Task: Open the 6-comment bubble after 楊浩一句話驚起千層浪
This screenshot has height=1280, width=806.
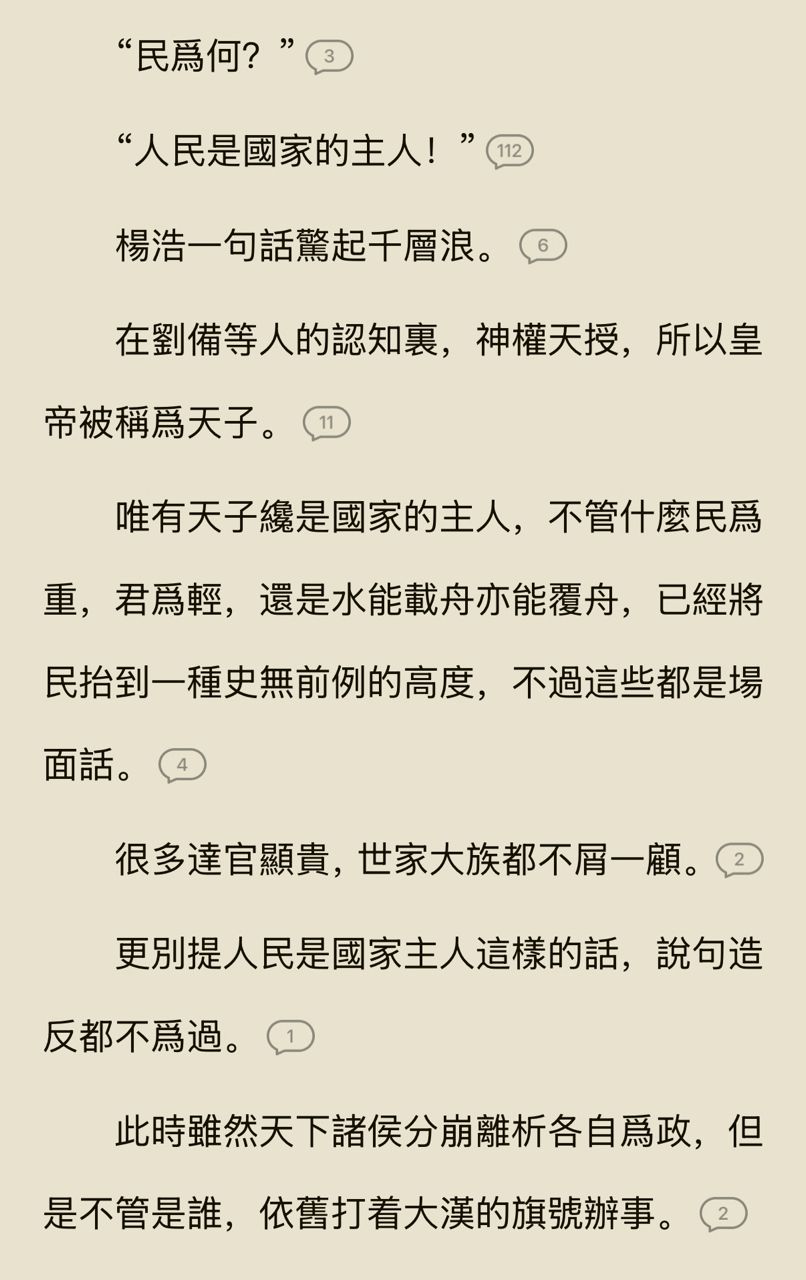Action: click(x=543, y=247)
